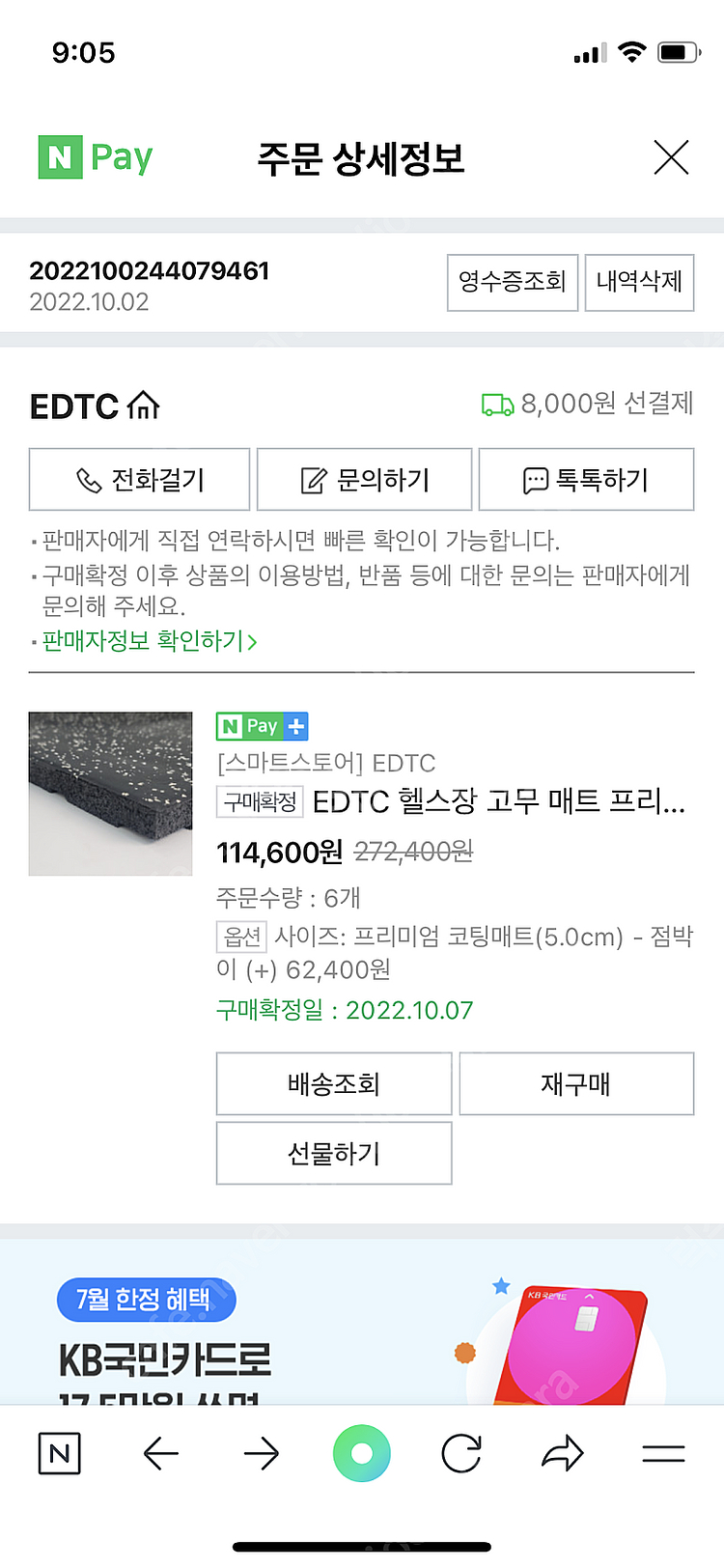Tap the blue plus on the N Pay badge
This screenshot has width=724, height=1568.
[297, 726]
